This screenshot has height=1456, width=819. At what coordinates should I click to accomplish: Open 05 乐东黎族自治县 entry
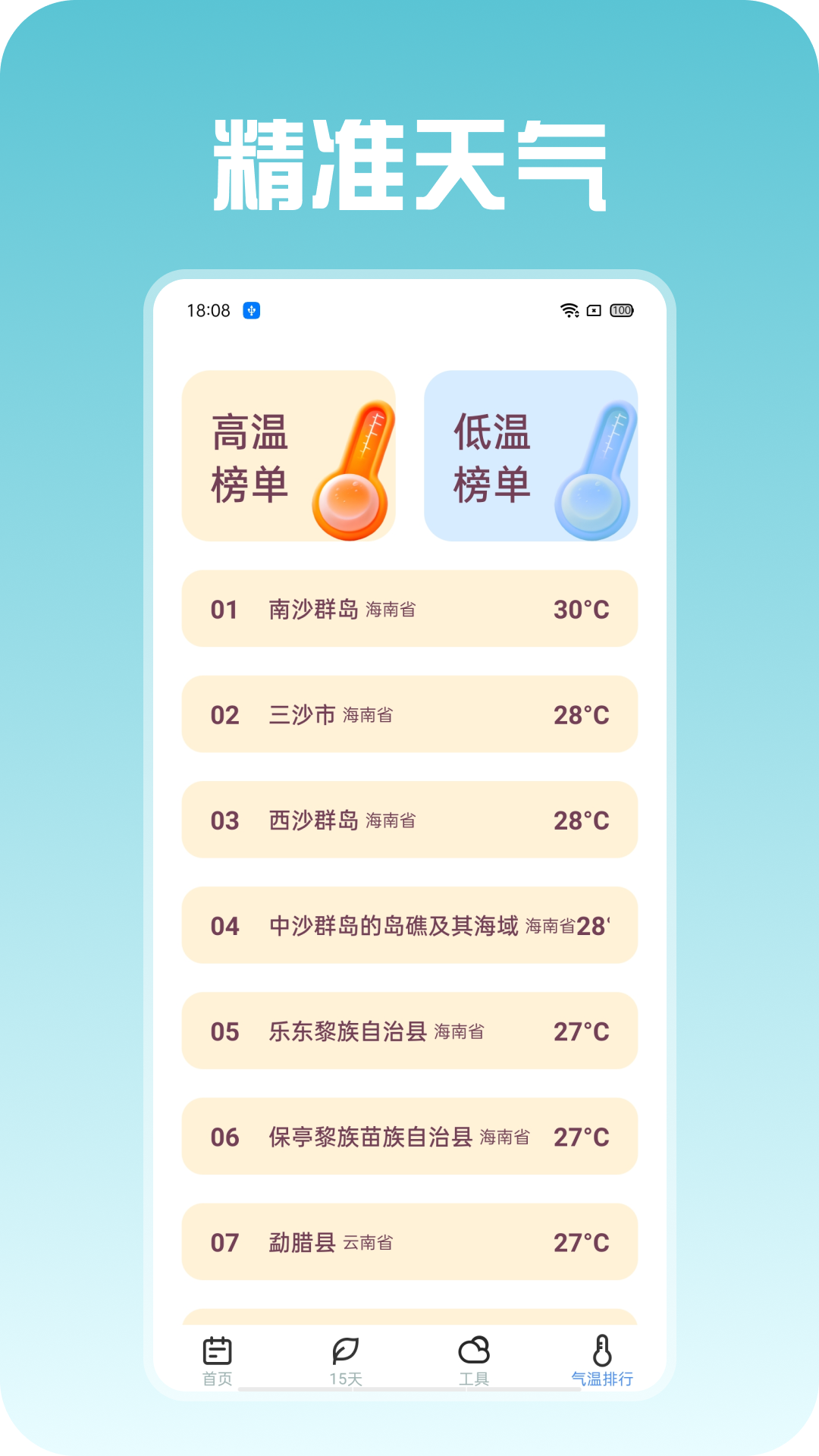[x=409, y=1031]
